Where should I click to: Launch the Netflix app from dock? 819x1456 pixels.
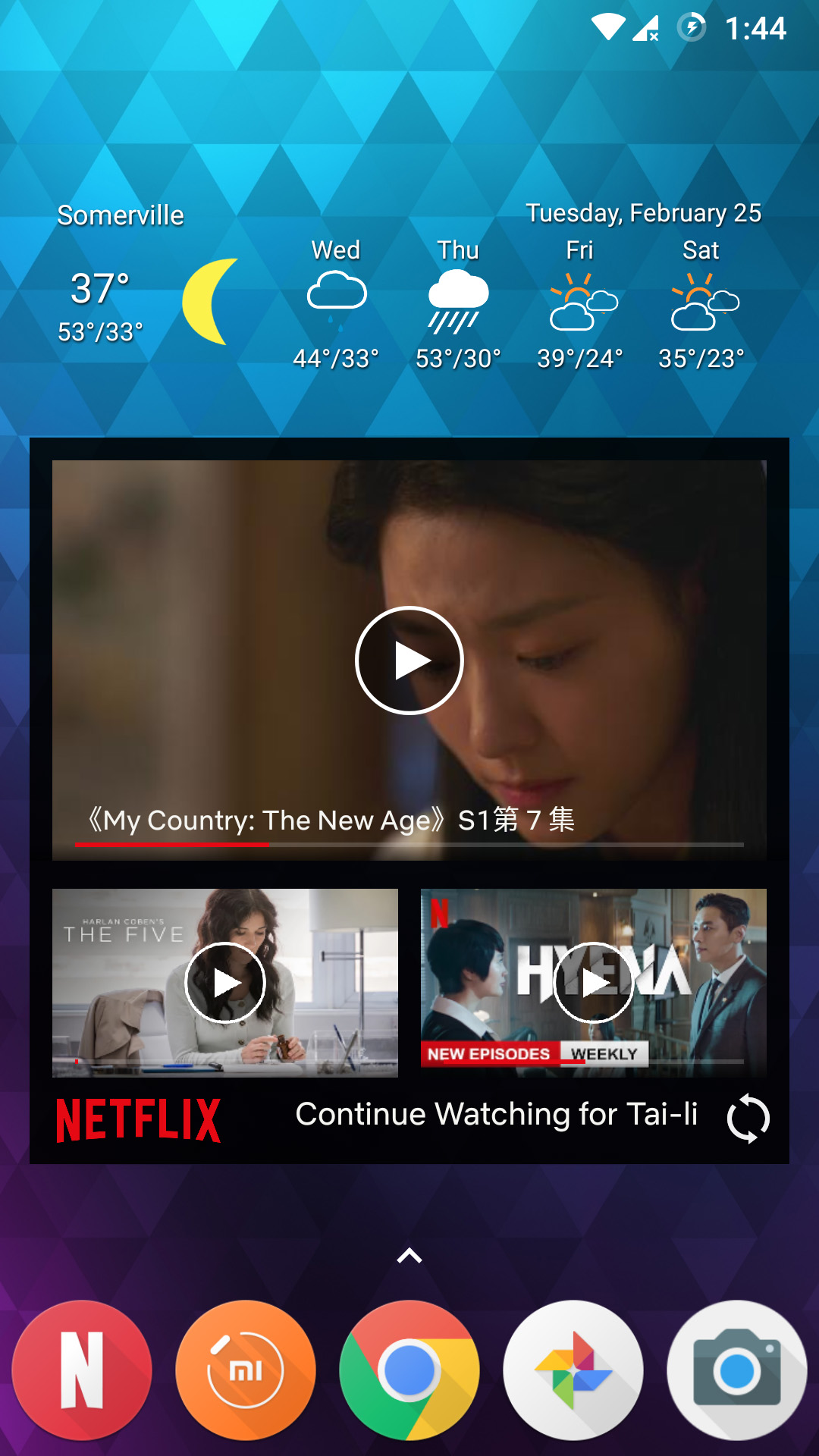point(82,1370)
